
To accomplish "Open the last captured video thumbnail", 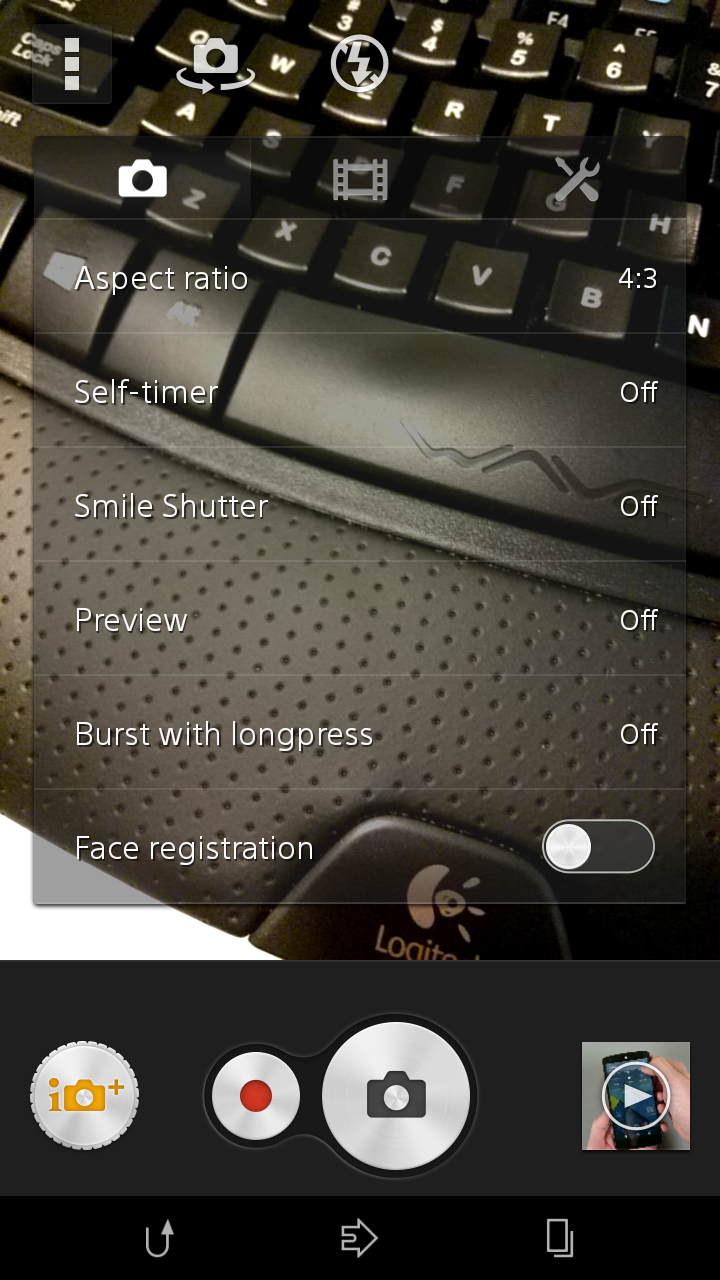I will [x=636, y=1096].
